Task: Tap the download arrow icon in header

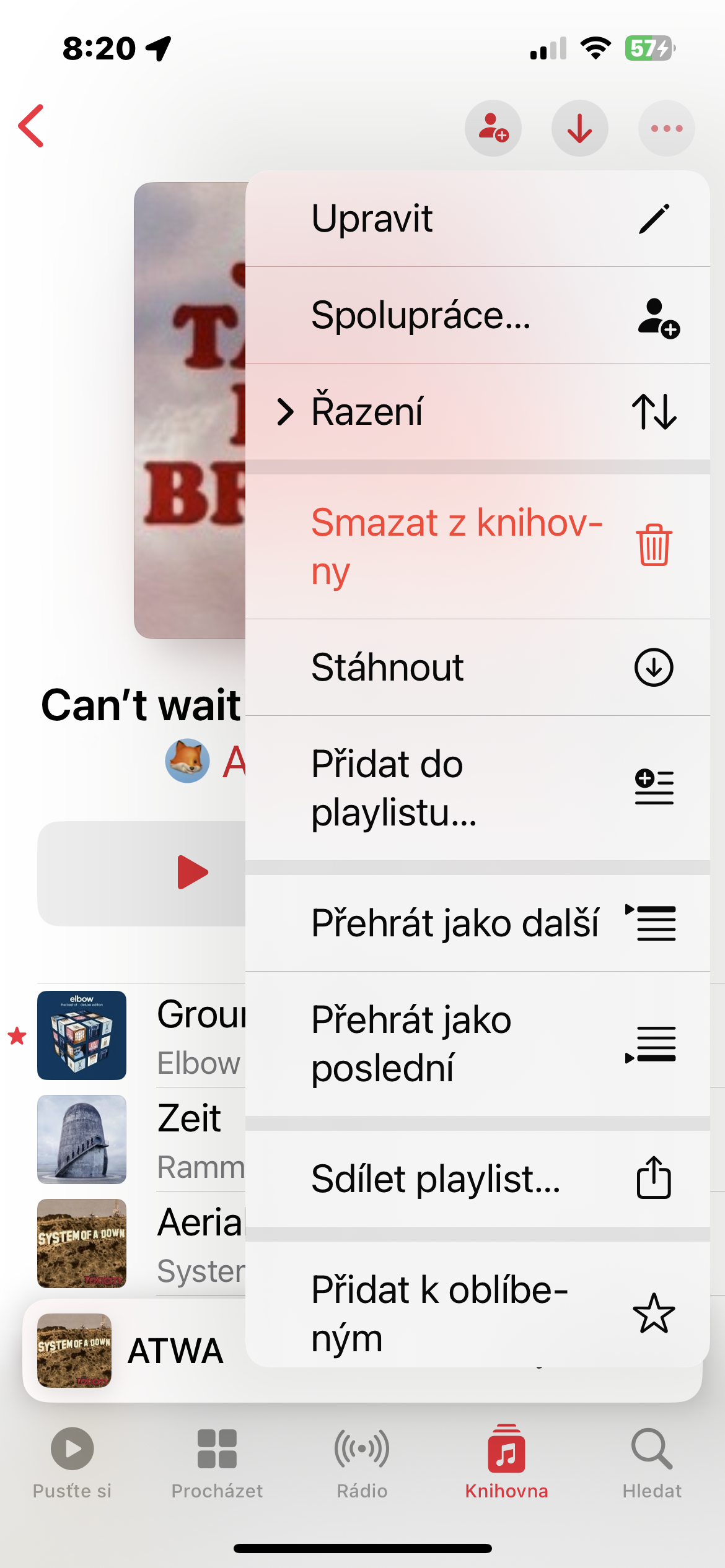Action: coord(579,128)
